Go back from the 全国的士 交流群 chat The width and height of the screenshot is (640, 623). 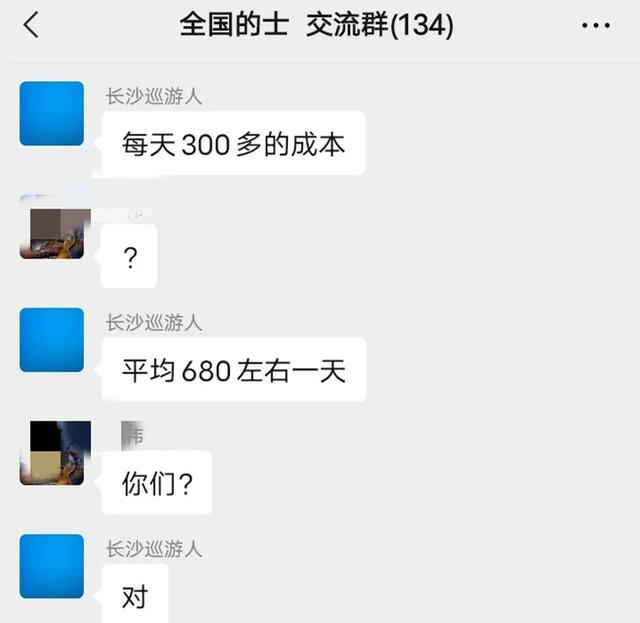pyautogui.click(x=31, y=25)
